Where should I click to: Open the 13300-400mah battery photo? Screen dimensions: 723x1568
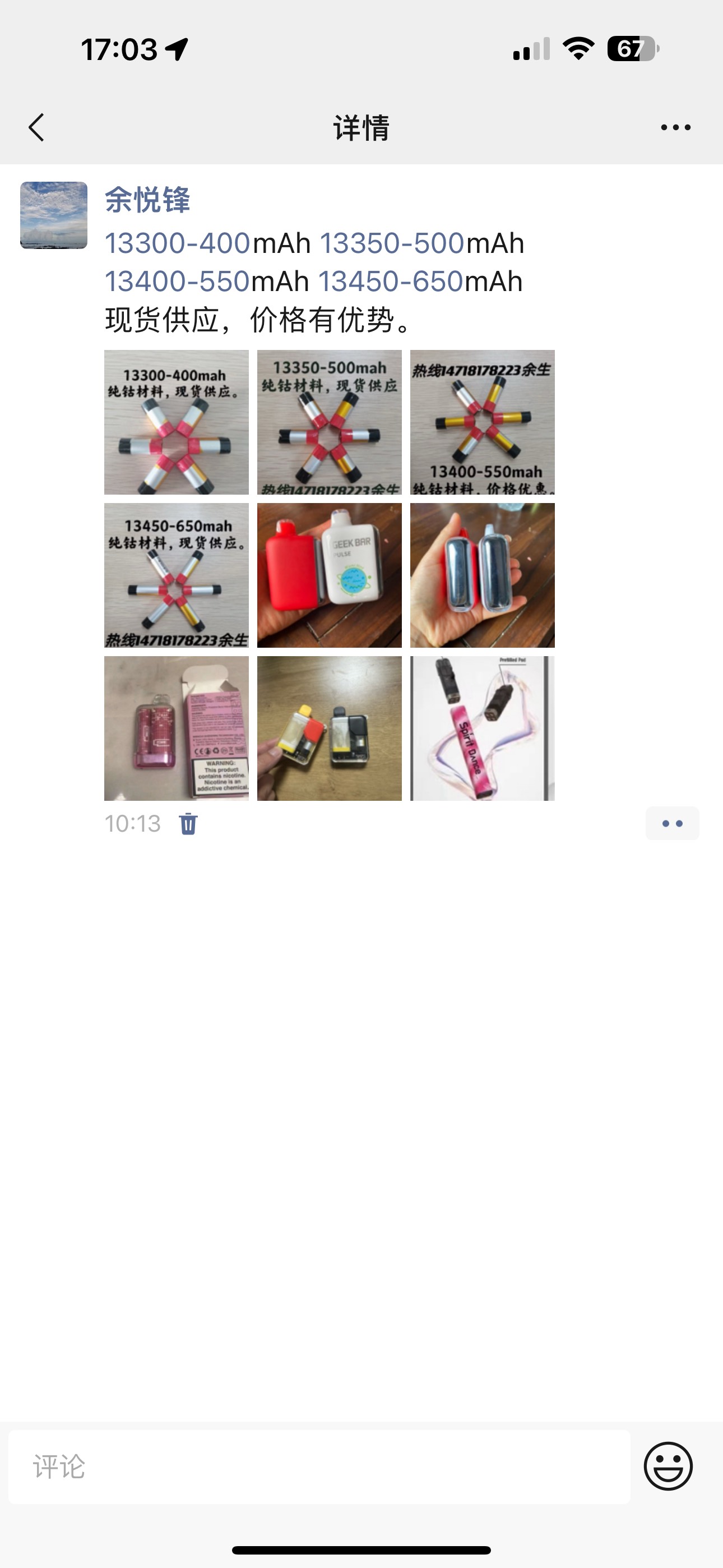[x=177, y=422]
